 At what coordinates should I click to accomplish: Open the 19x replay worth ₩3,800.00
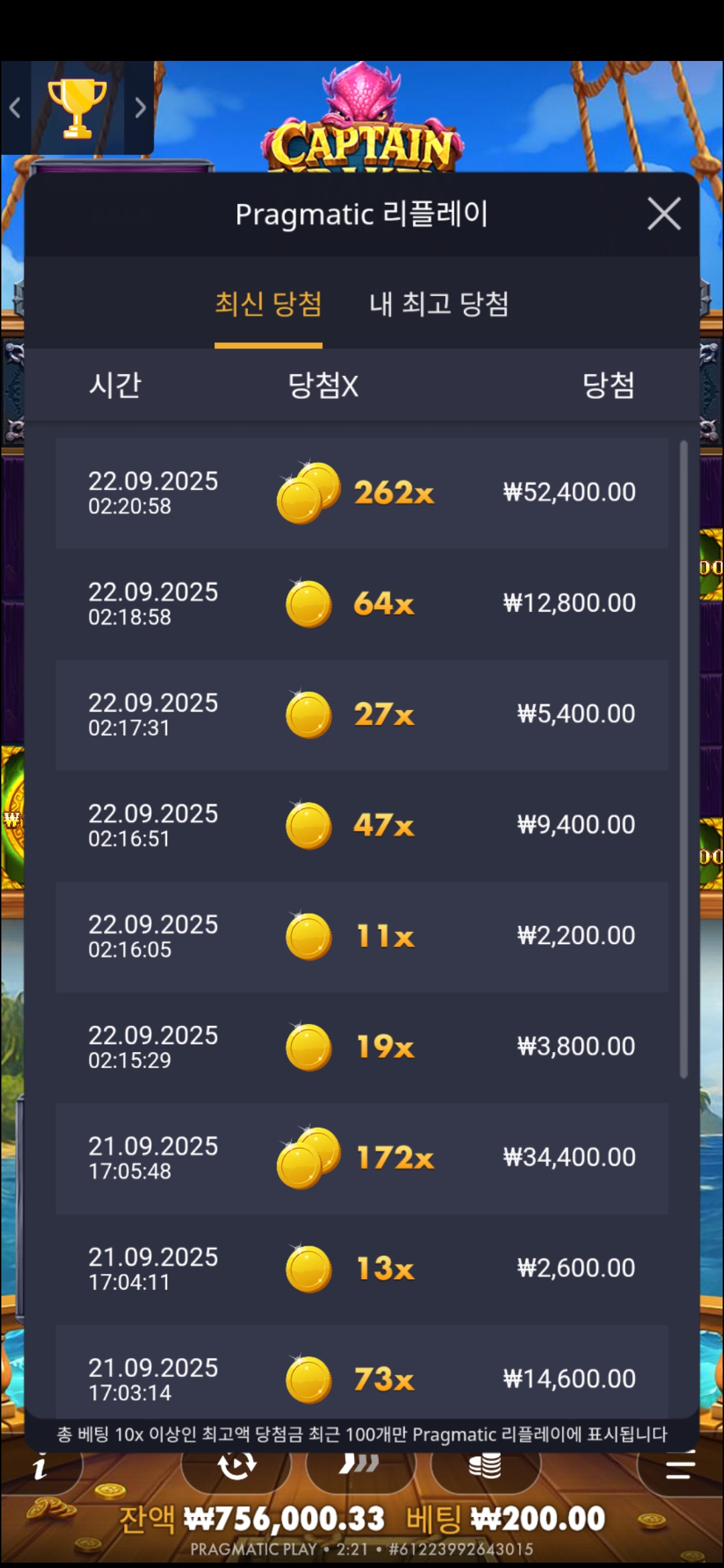(x=361, y=1047)
